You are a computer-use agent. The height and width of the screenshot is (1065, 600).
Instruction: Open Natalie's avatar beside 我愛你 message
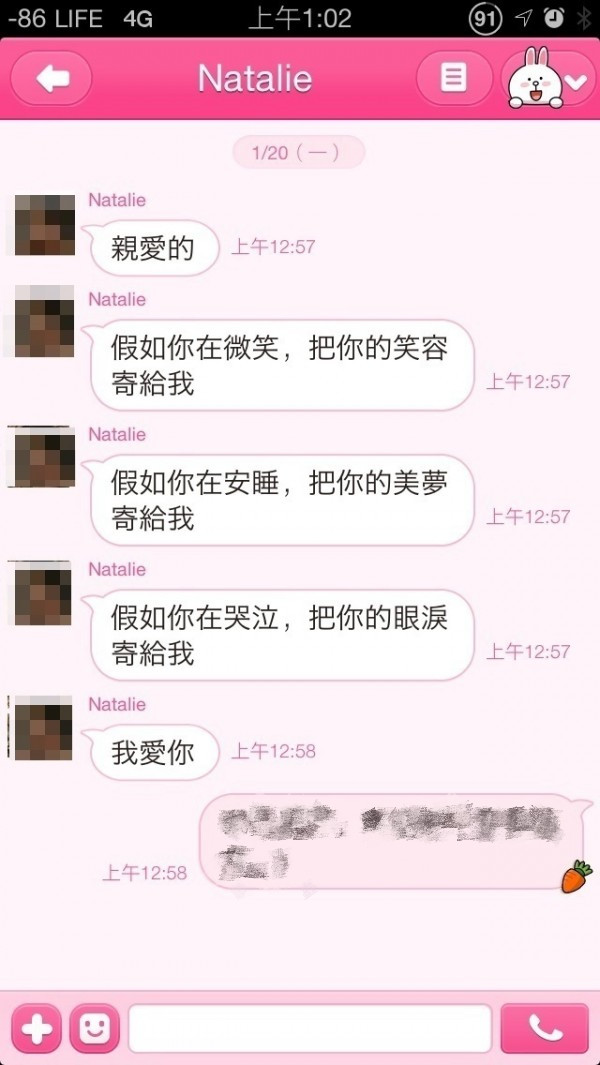pyautogui.click(x=44, y=730)
